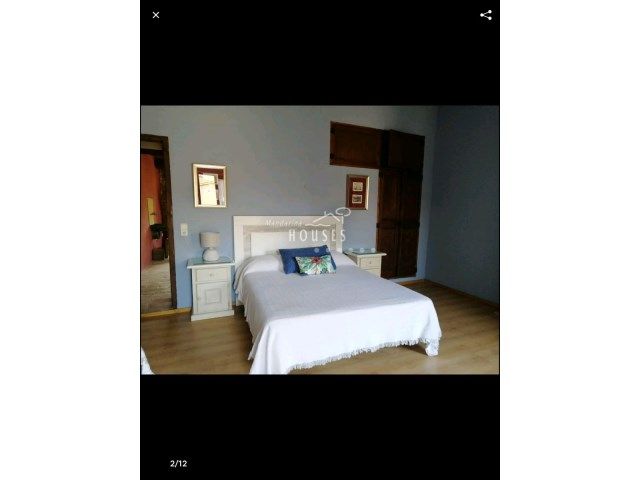Close the photo viewer
Image resolution: width=640 pixels, height=480 pixels.
tap(156, 15)
